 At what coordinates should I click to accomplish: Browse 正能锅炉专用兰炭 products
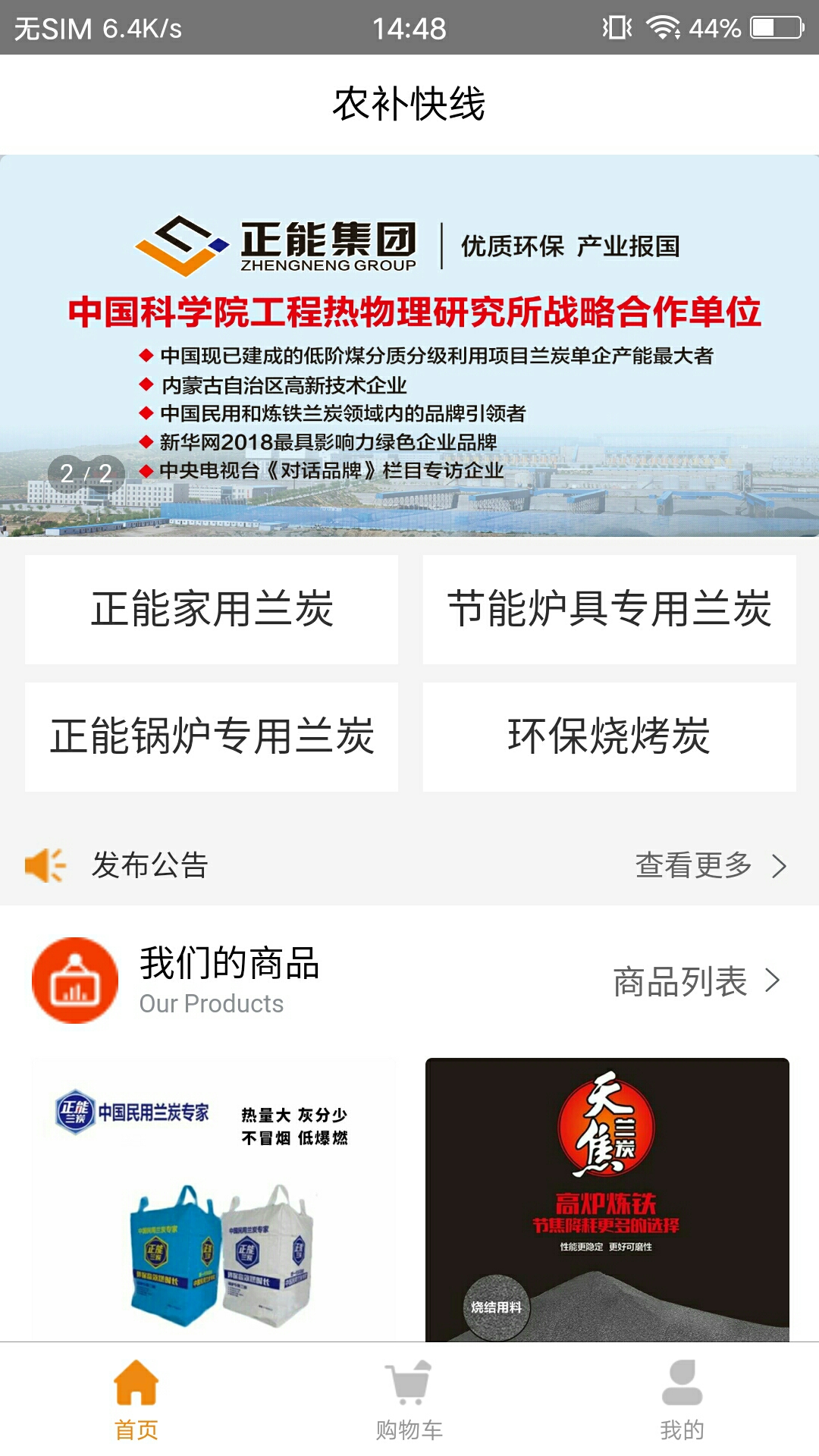(212, 737)
